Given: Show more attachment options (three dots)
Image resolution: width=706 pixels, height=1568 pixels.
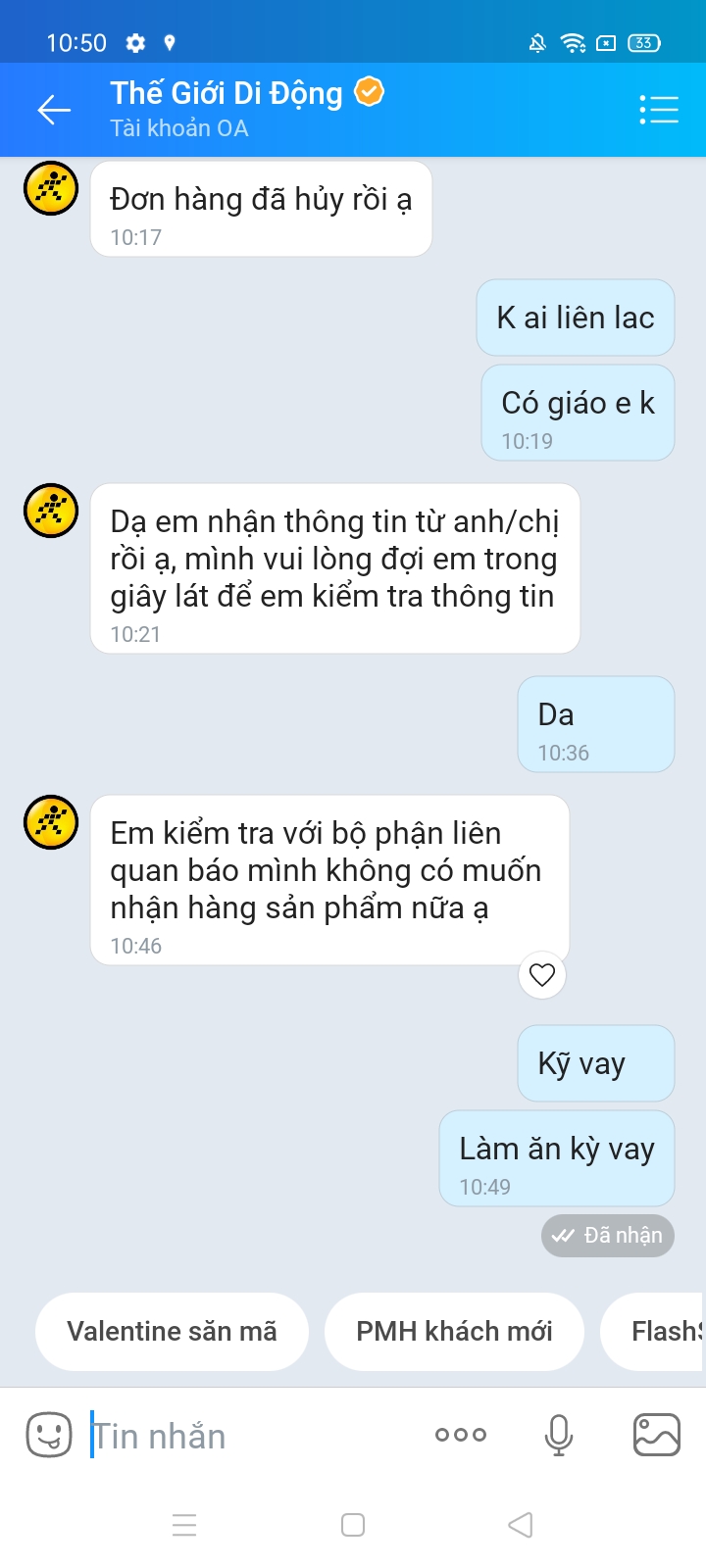Looking at the screenshot, I should (x=461, y=1436).
